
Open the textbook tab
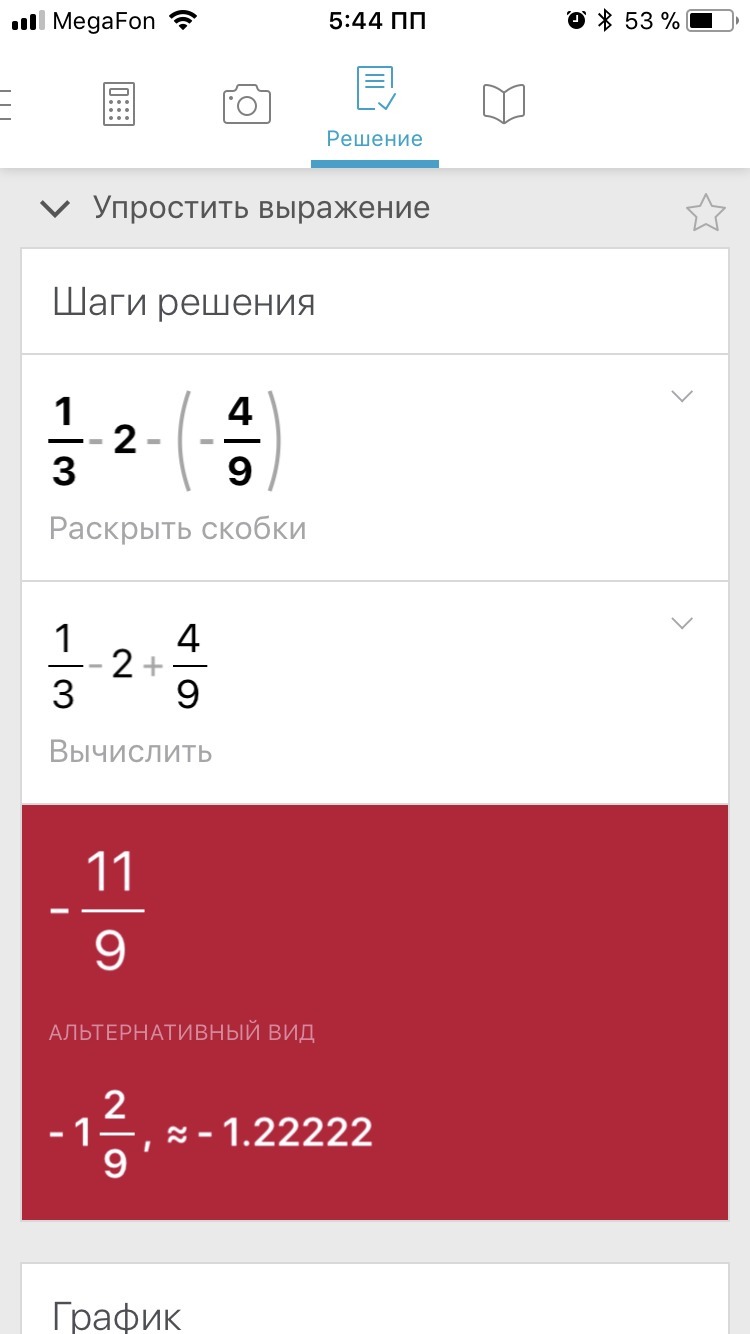pos(504,104)
